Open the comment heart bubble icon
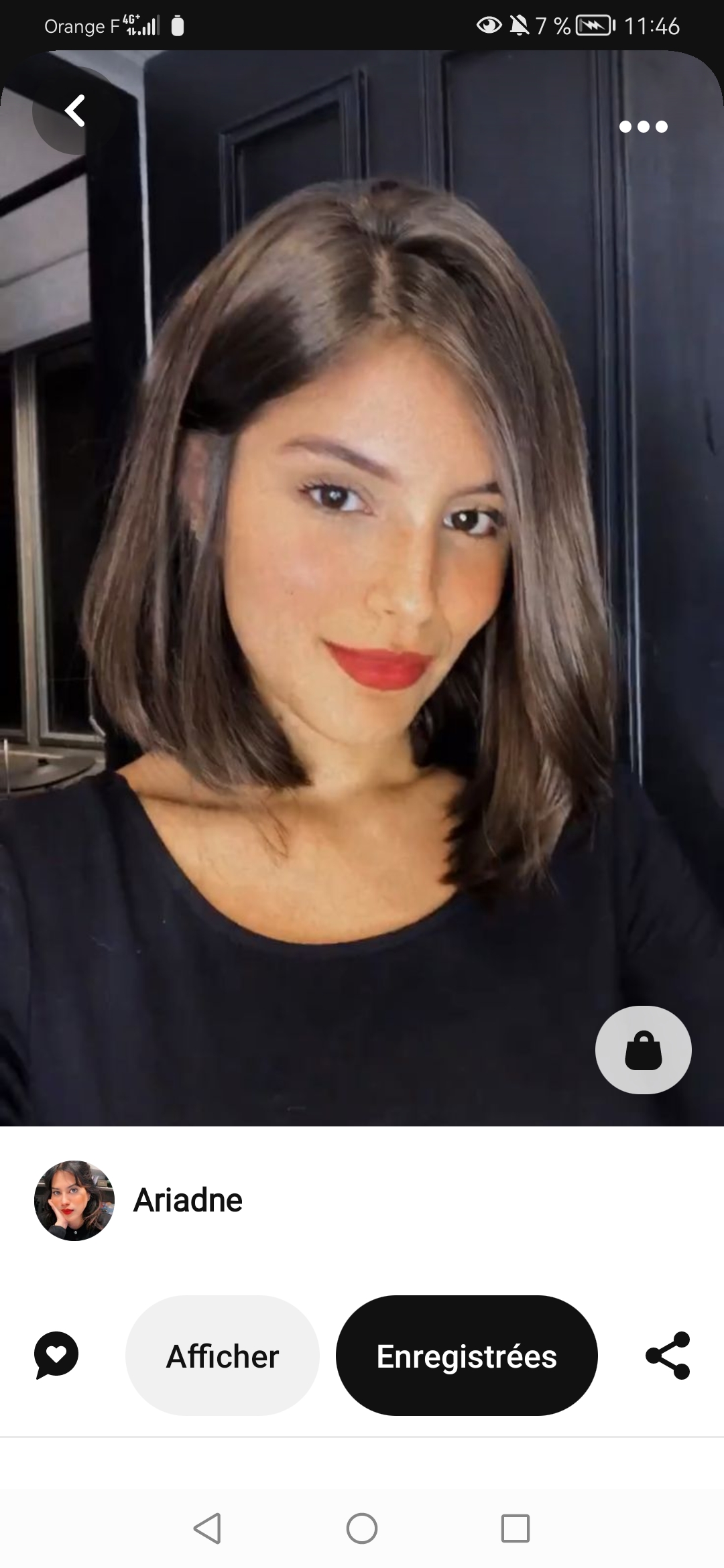Image resolution: width=724 pixels, height=1568 pixels. (x=56, y=1355)
